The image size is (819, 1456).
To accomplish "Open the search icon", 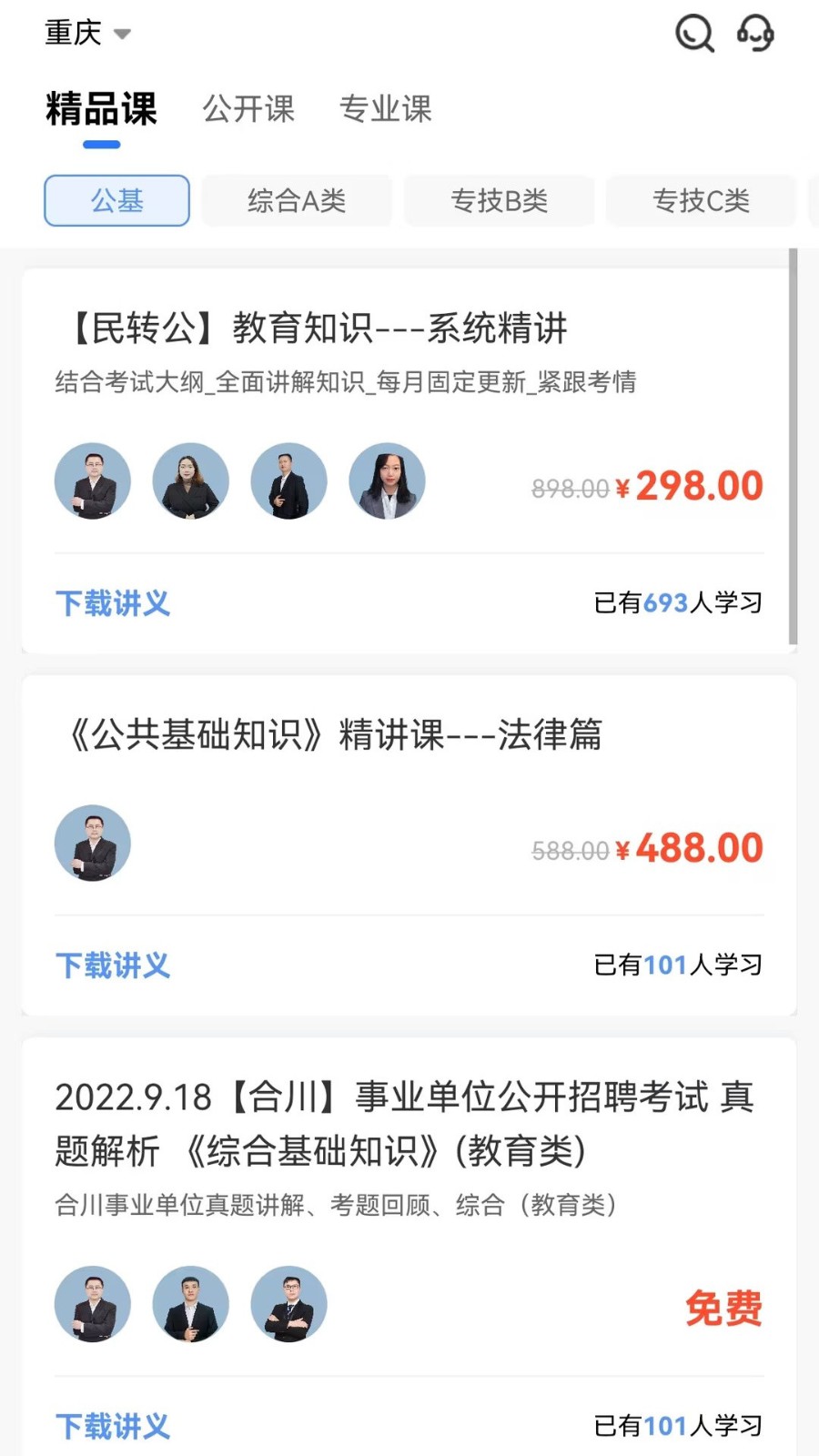I will (x=694, y=34).
